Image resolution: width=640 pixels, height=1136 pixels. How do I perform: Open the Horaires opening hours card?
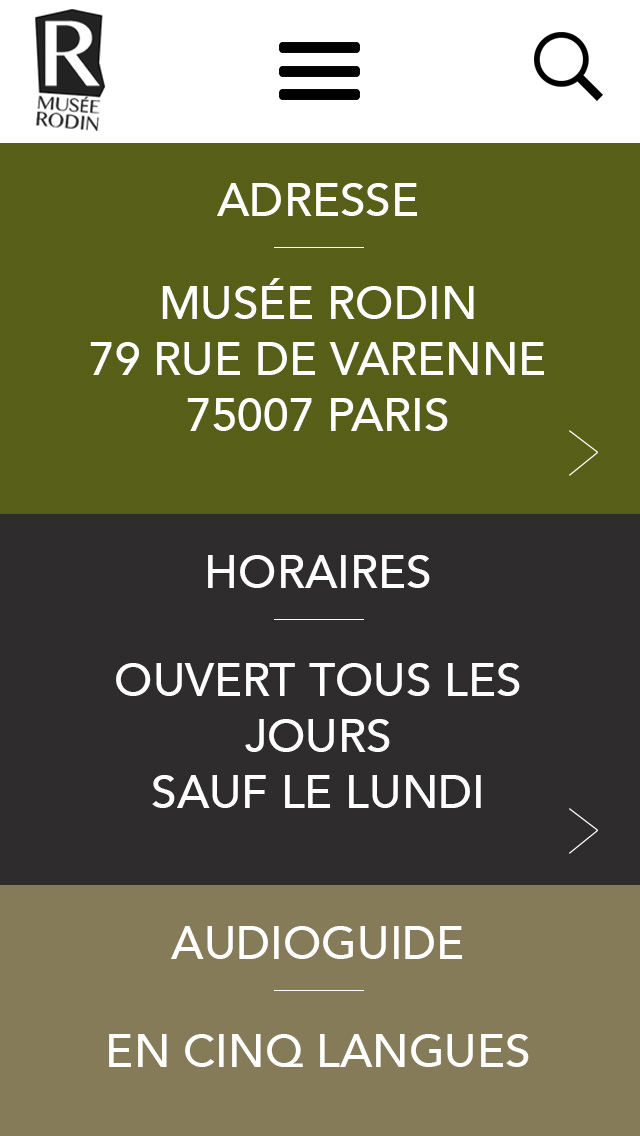point(320,699)
